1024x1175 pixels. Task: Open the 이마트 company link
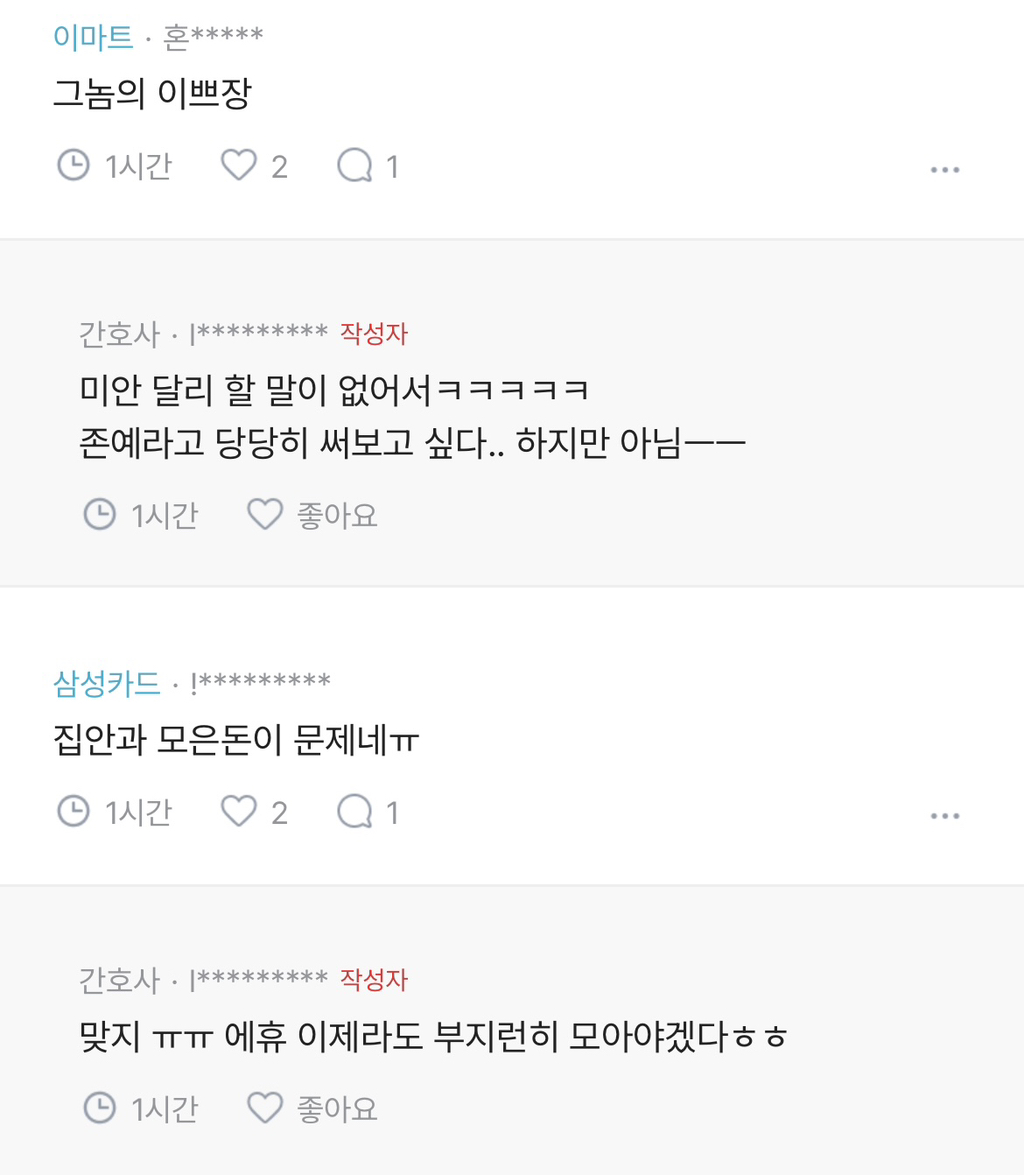coord(93,37)
